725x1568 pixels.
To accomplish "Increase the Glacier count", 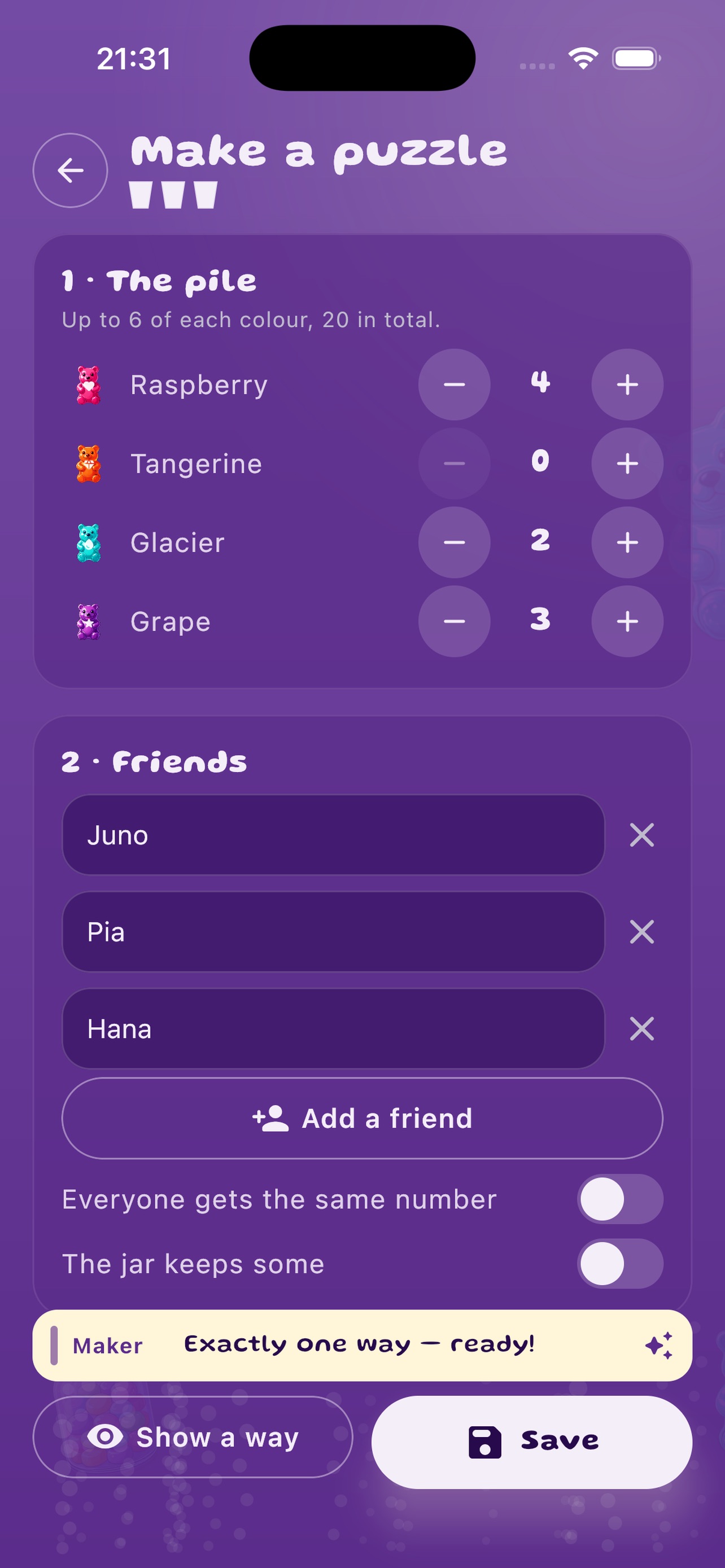I will click(627, 542).
